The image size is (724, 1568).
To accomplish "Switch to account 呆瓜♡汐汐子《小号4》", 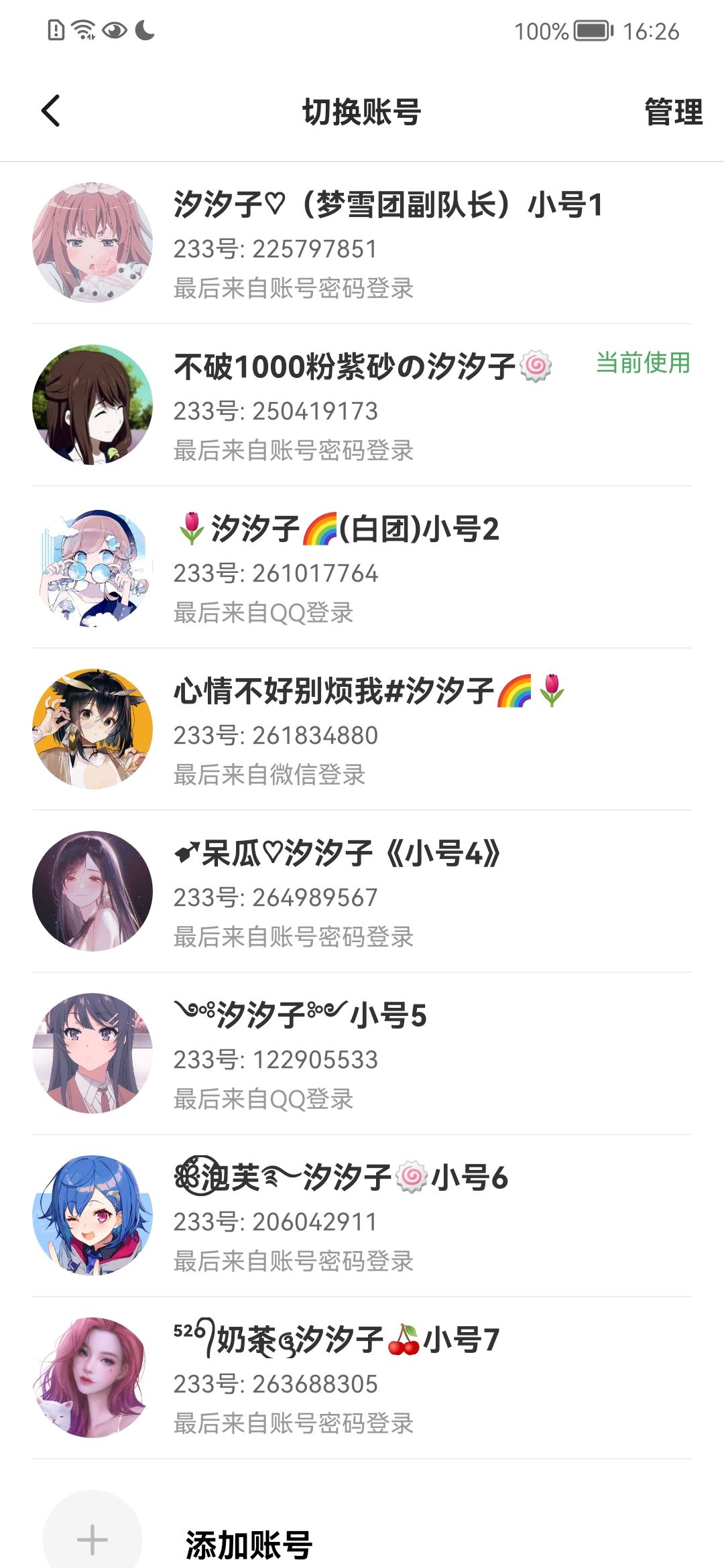I will point(362,893).
